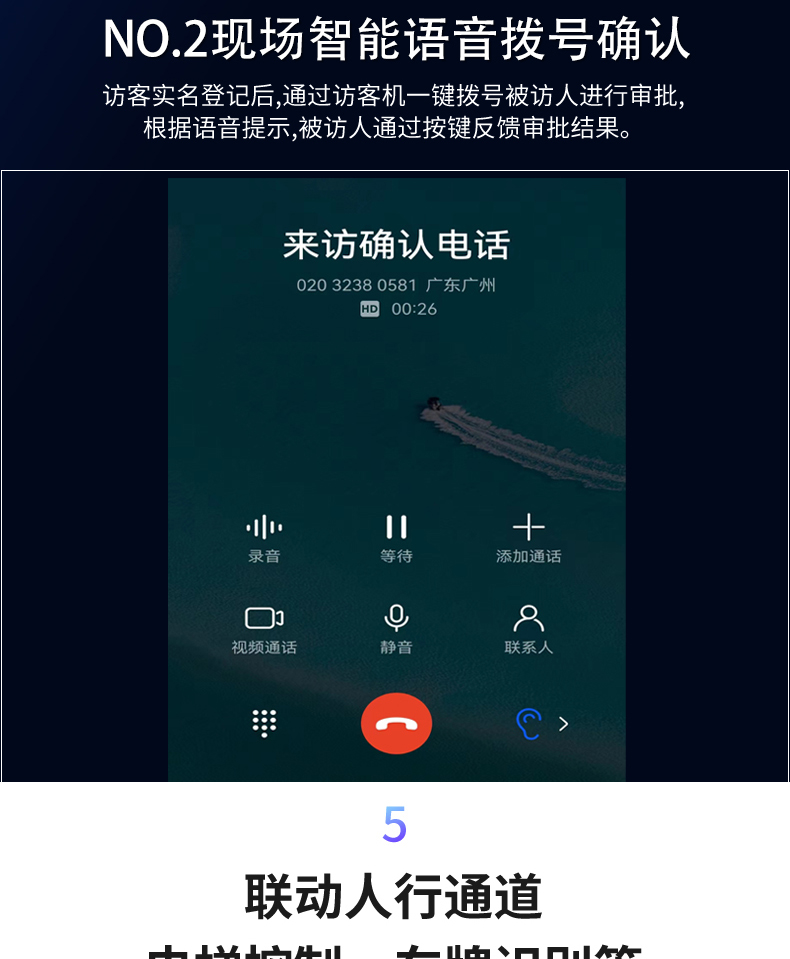790x959 pixels.
Task: End the visitor confirmation call
Action: (x=396, y=723)
